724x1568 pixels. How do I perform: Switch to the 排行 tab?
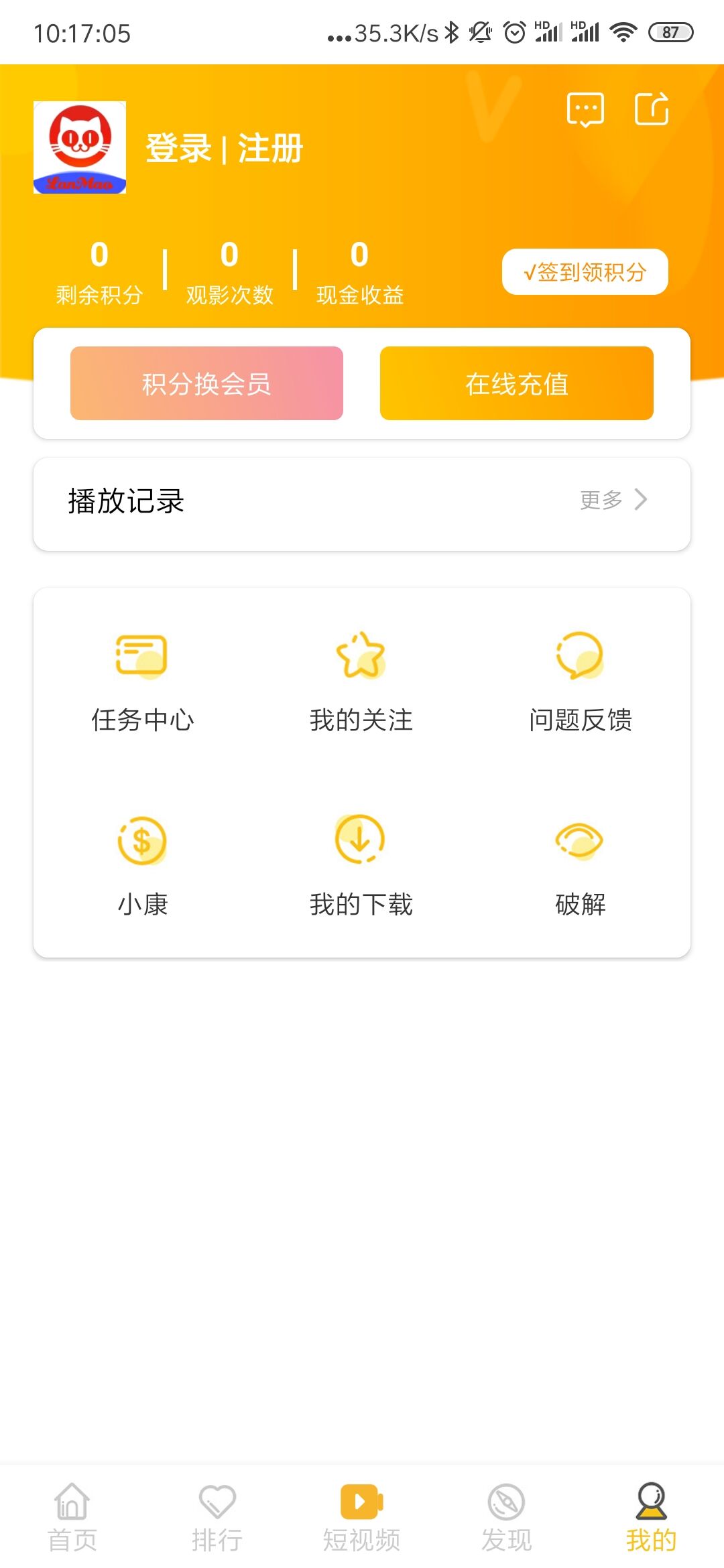click(217, 1517)
